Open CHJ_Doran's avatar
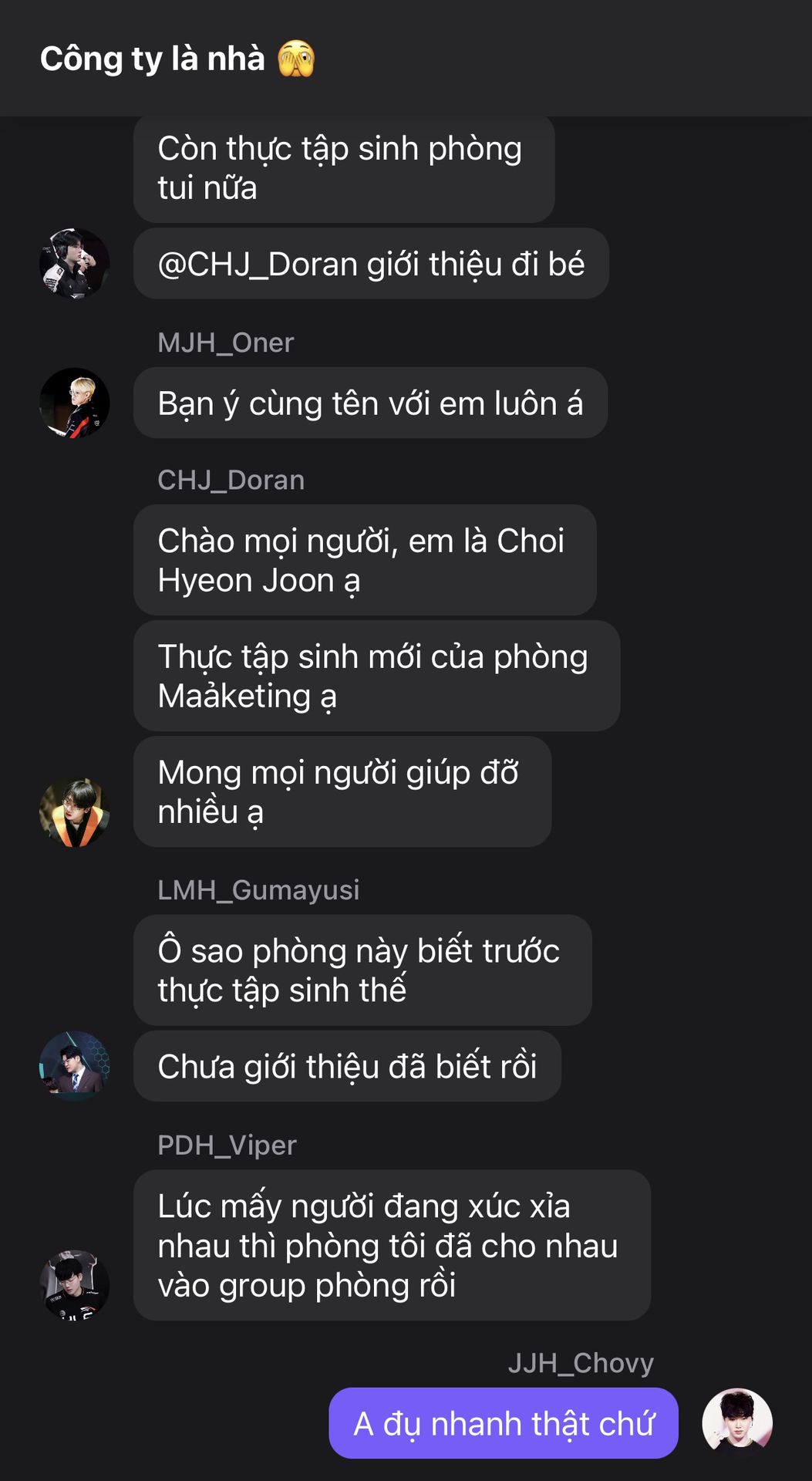 pyautogui.click(x=75, y=811)
